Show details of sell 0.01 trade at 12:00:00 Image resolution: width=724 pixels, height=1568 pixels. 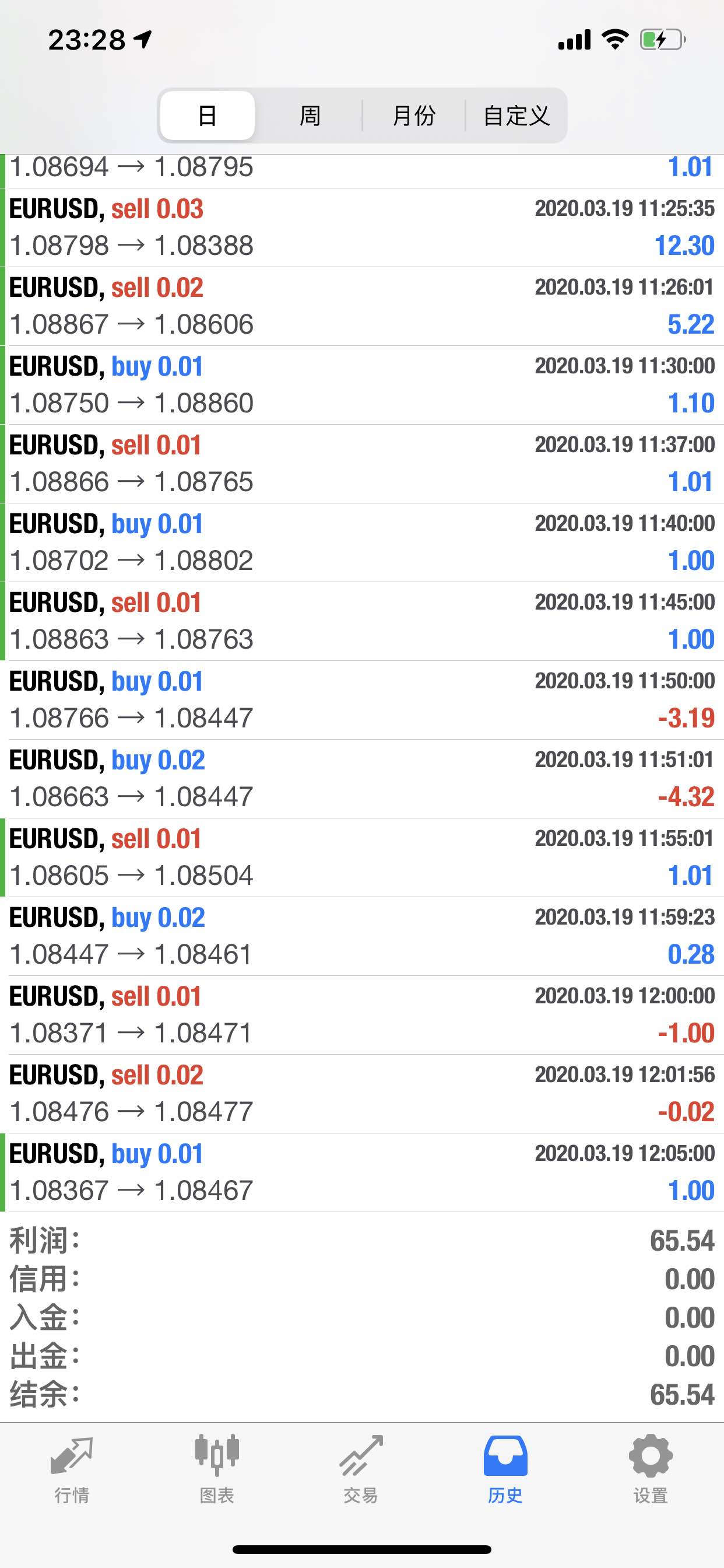[x=362, y=1014]
